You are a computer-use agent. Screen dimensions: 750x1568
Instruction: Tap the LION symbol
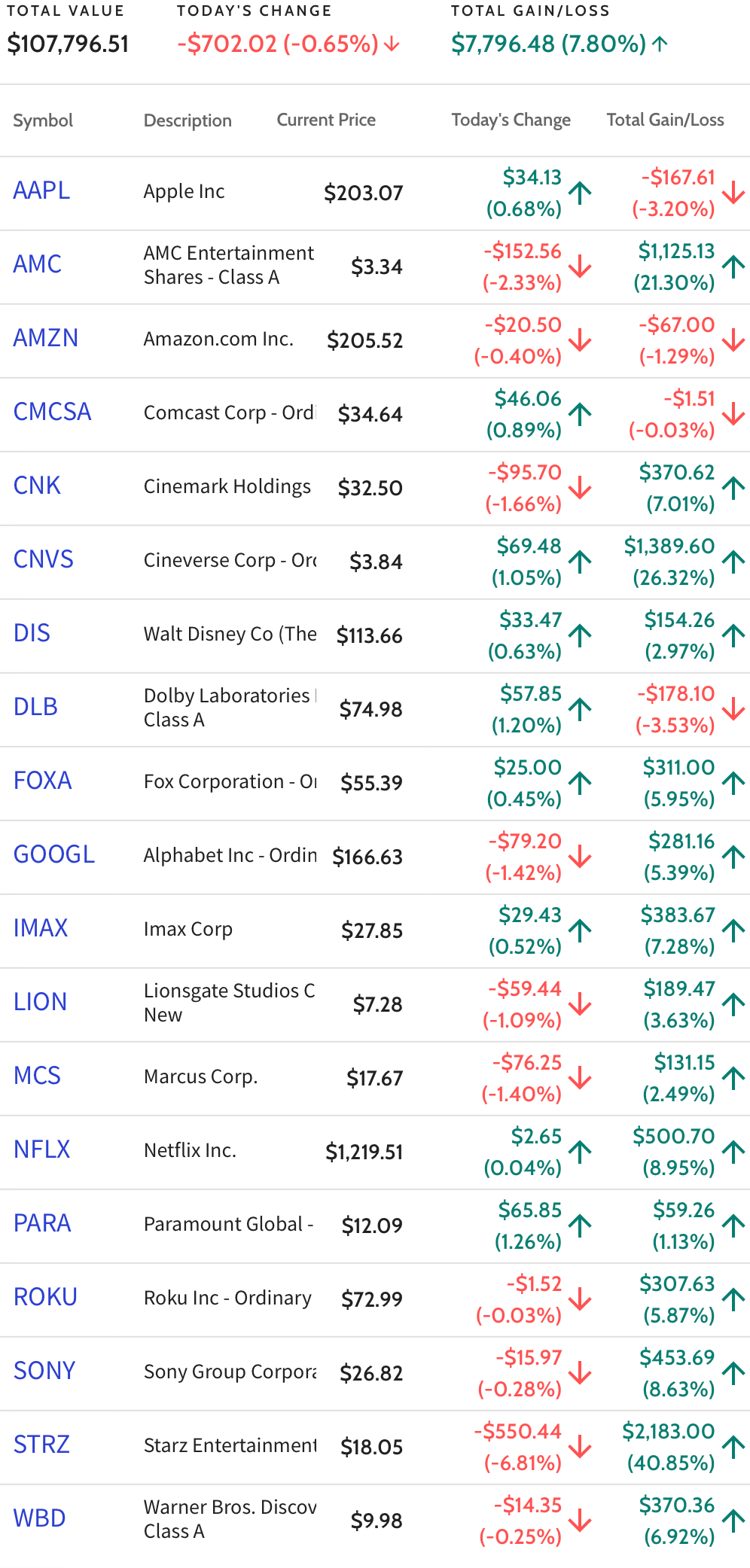[x=41, y=1002]
